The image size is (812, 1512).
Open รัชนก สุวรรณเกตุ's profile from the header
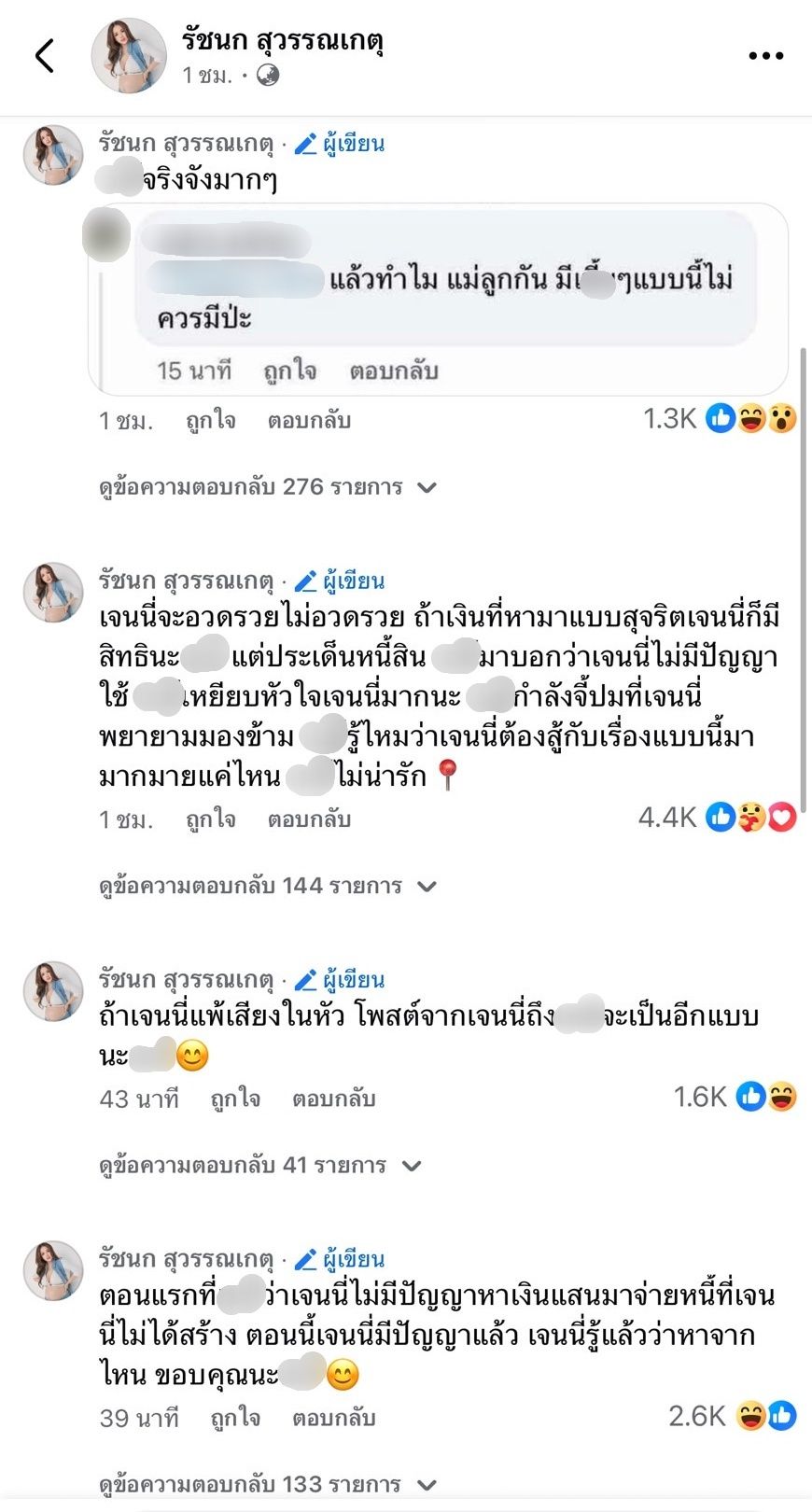[283, 41]
